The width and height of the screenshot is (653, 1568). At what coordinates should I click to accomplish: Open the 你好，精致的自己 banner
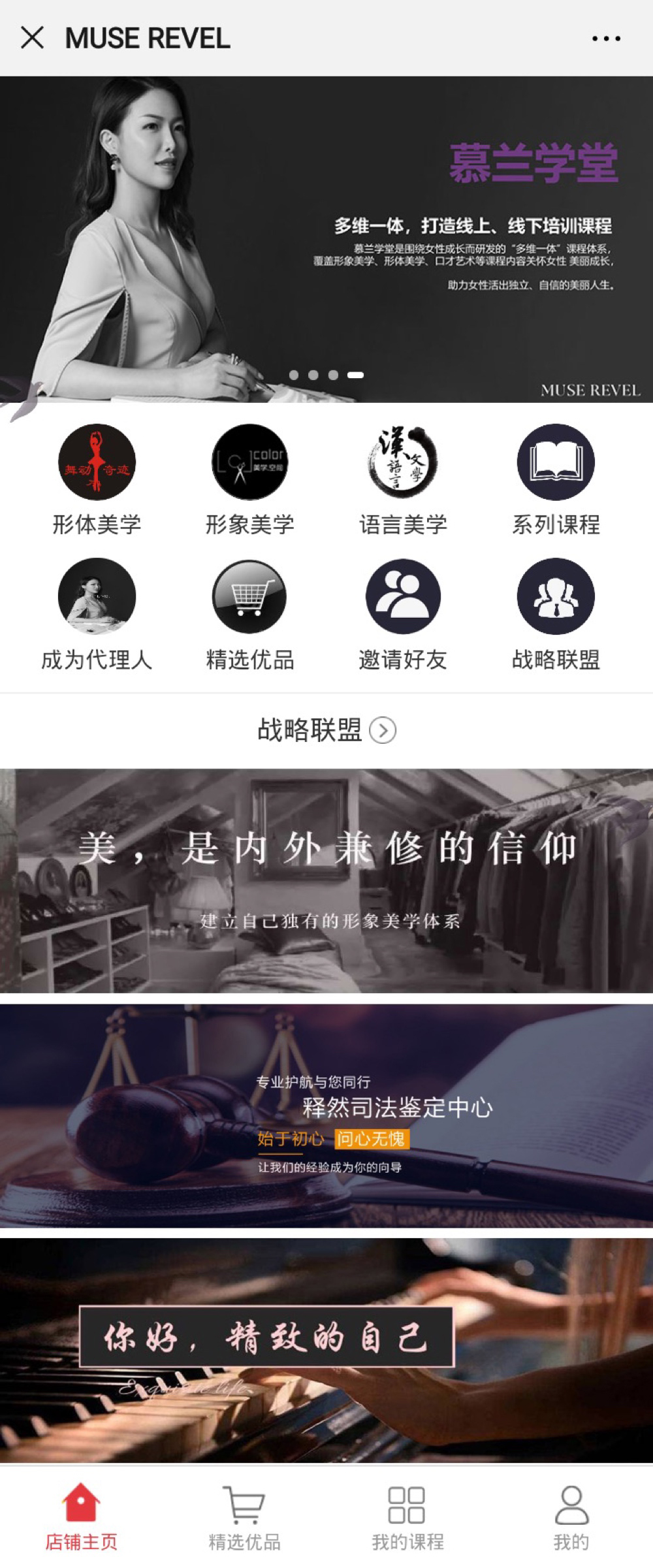[326, 1349]
